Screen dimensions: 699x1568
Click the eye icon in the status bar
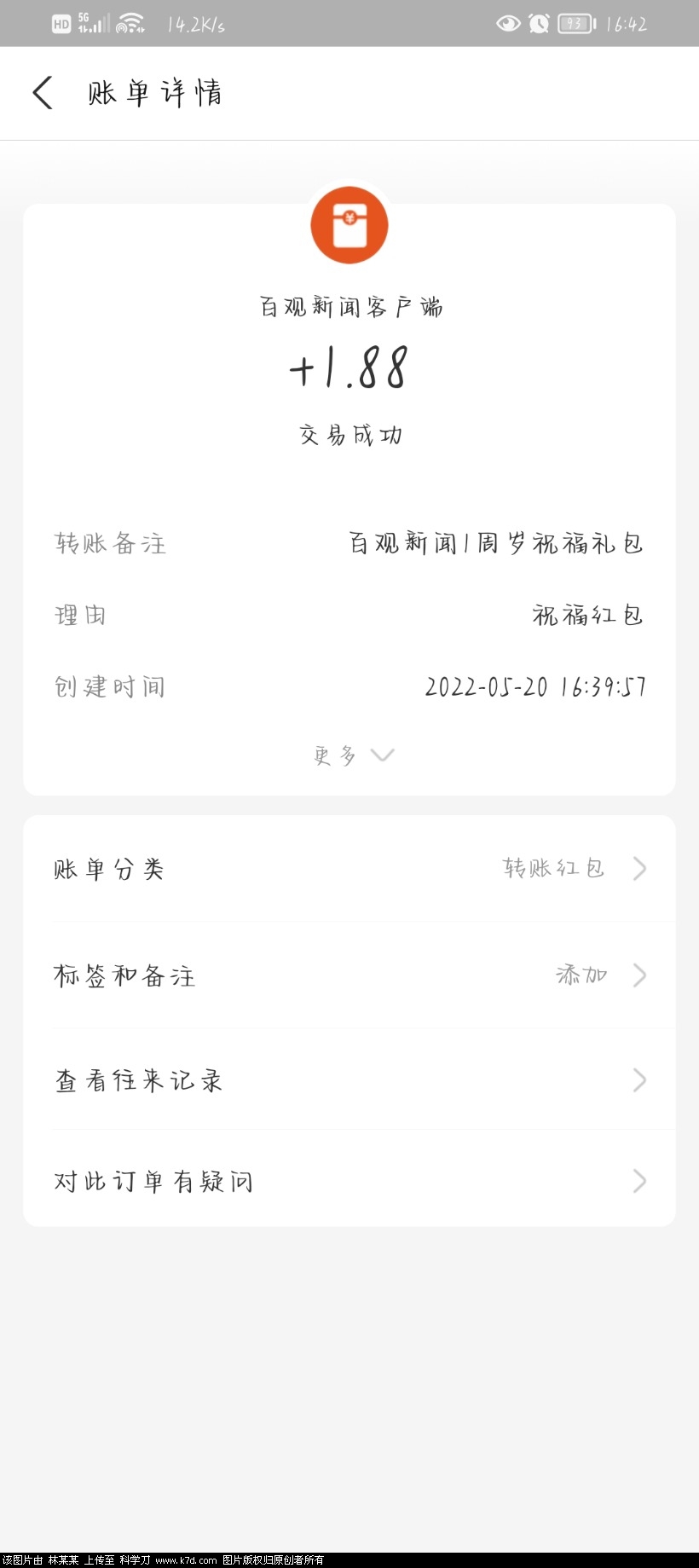tap(506, 24)
